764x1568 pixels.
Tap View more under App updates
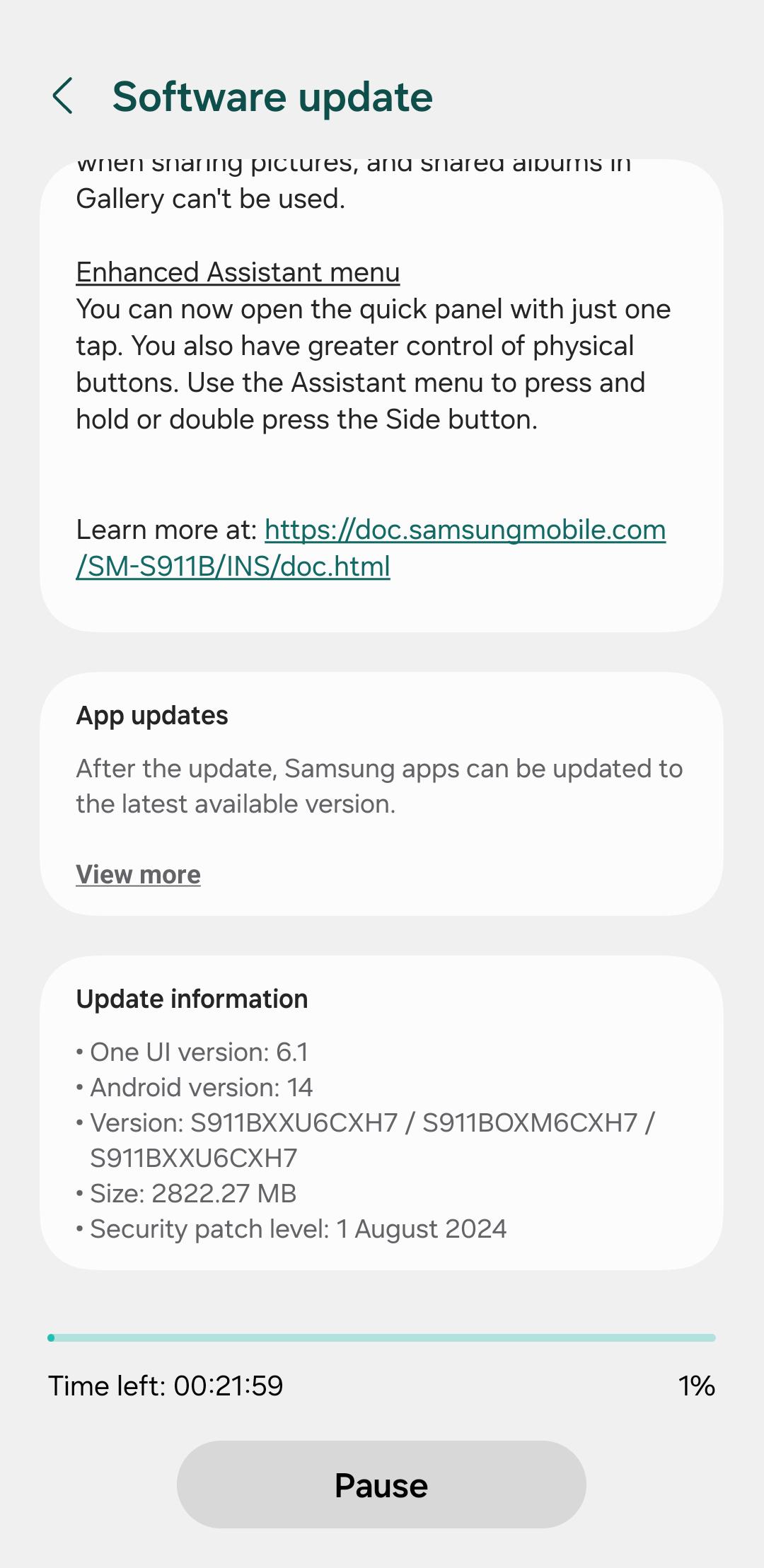pyautogui.click(x=138, y=875)
